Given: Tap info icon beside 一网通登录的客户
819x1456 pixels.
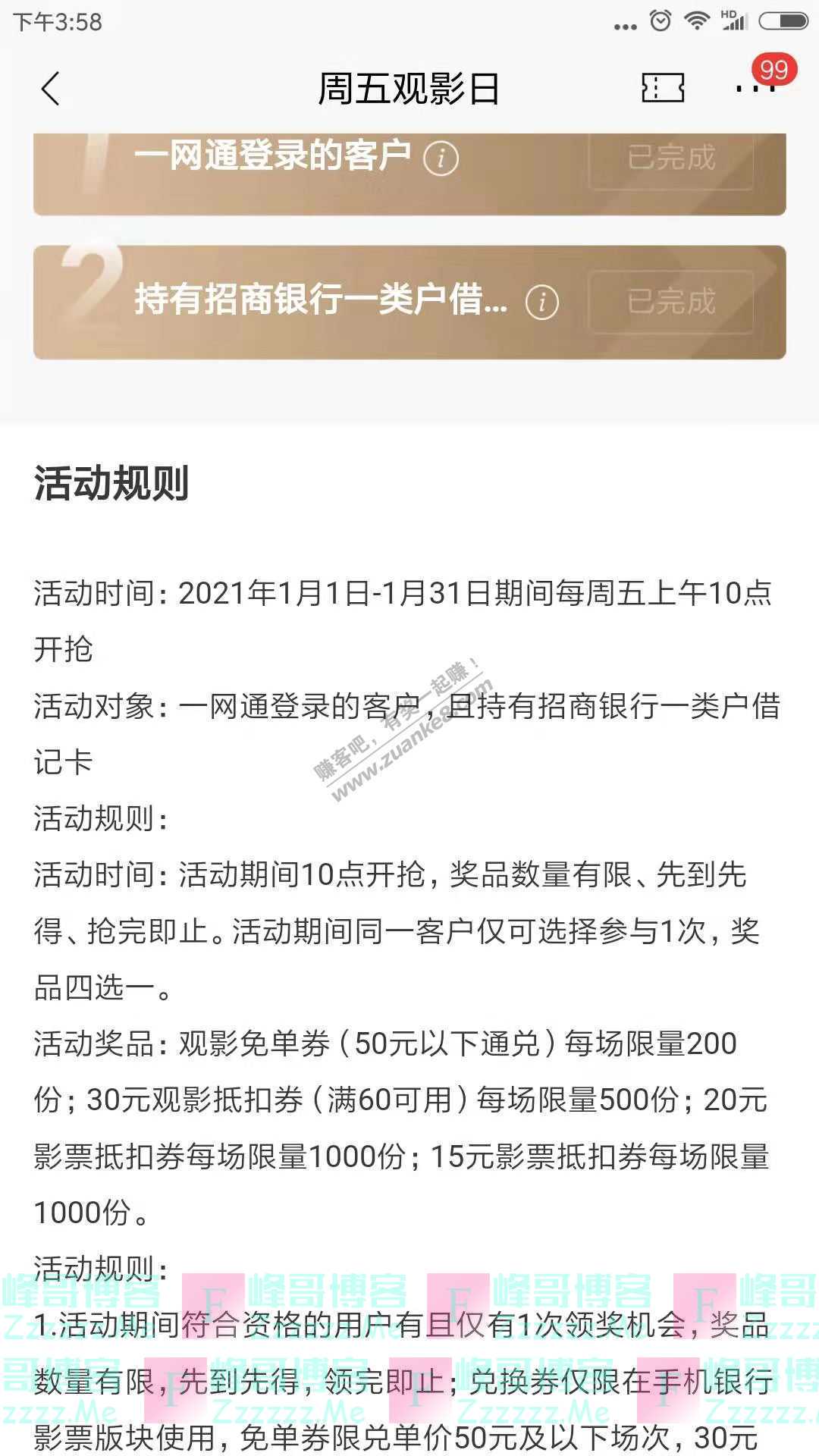Looking at the screenshot, I should tap(441, 158).
